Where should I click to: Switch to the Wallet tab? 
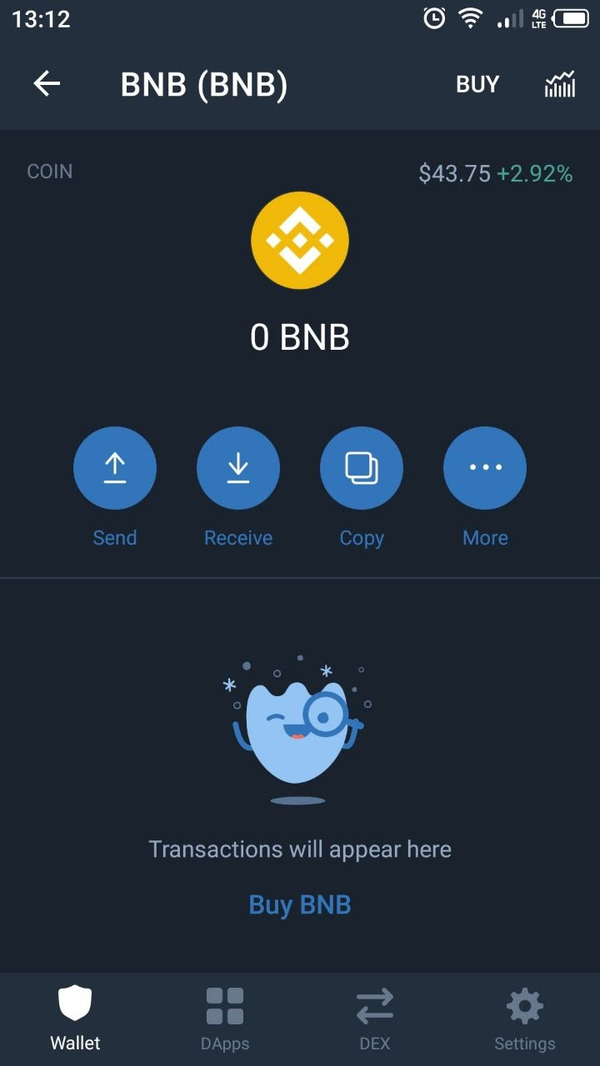click(x=76, y=1018)
